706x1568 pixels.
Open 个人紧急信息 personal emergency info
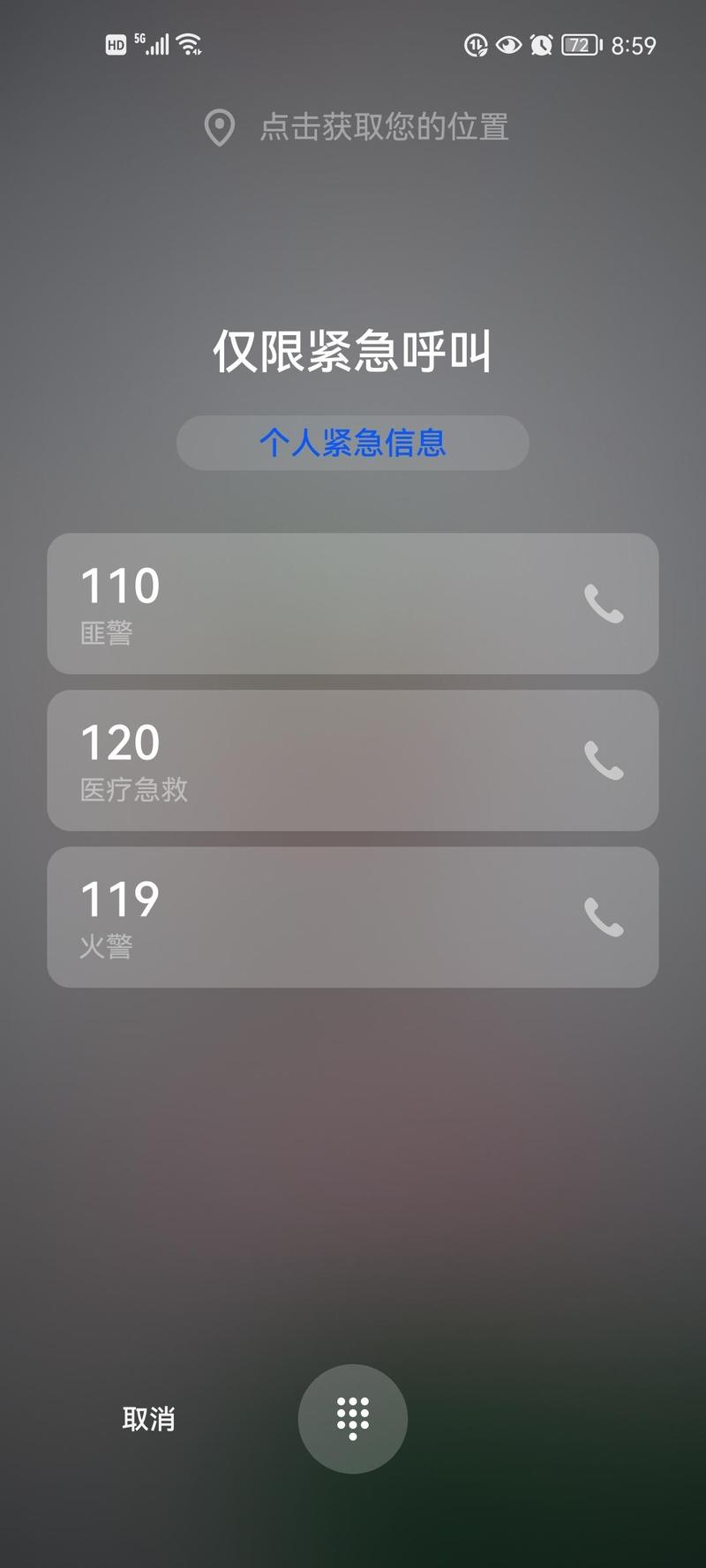pyautogui.click(x=353, y=444)
